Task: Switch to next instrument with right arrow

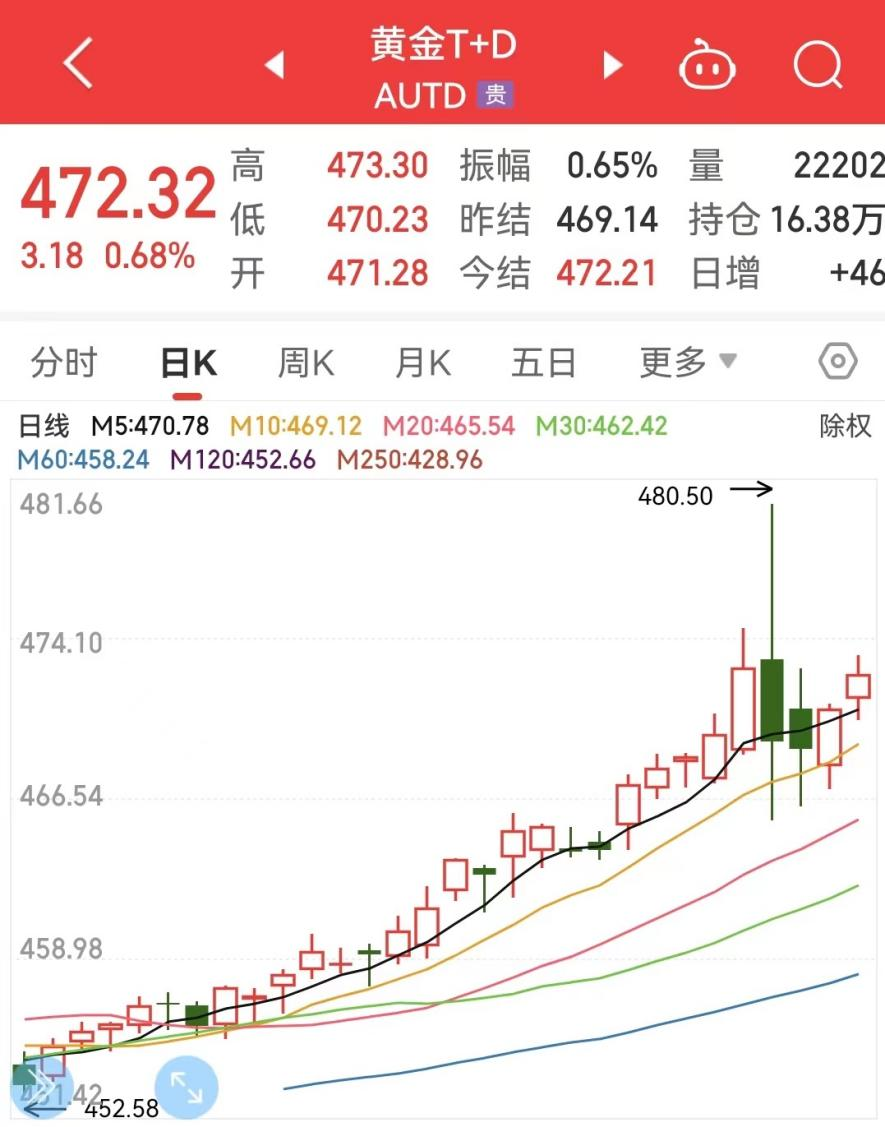Action: coord(611,63)
